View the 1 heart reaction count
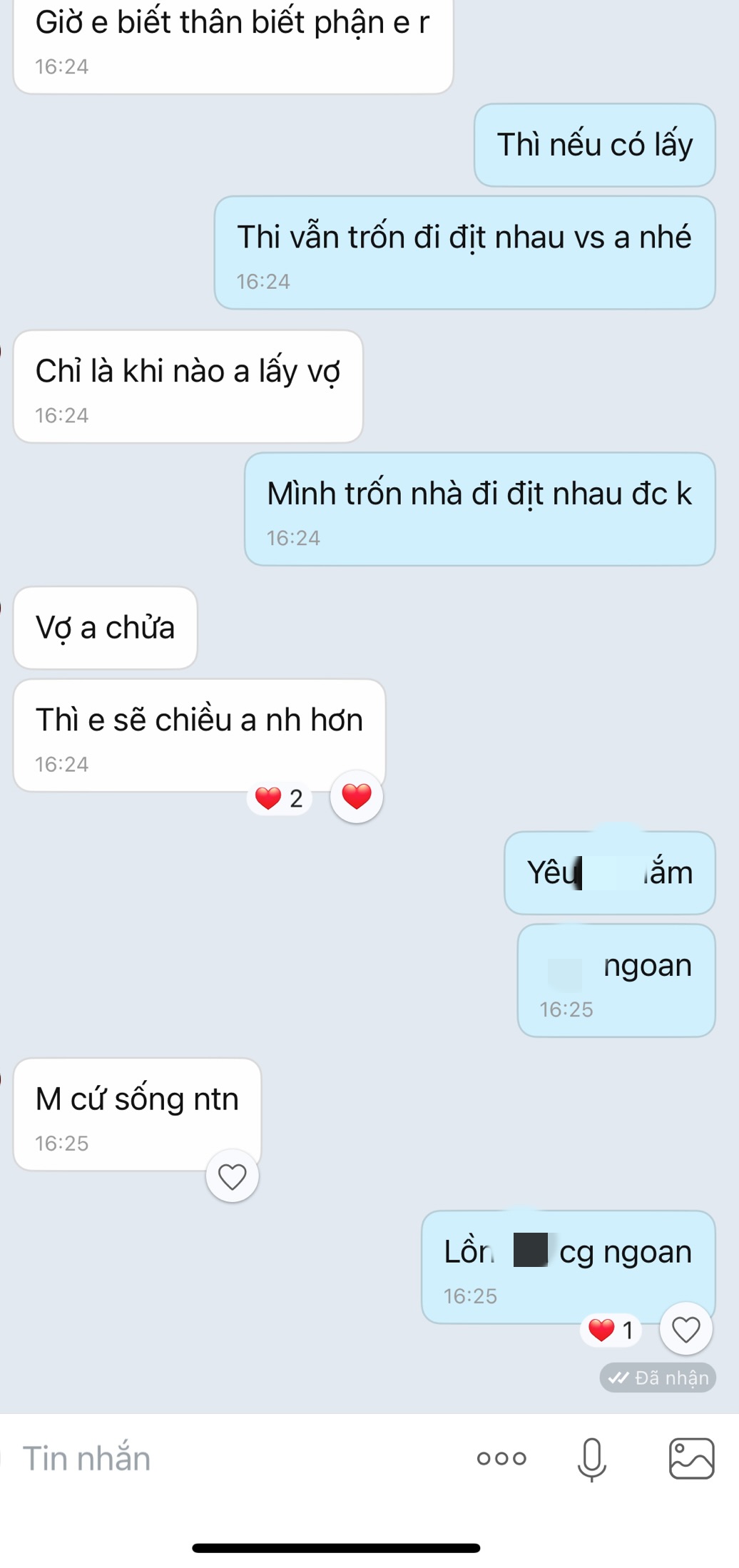The height and width of the screenshot is (1568, 739). (611, 1330)
